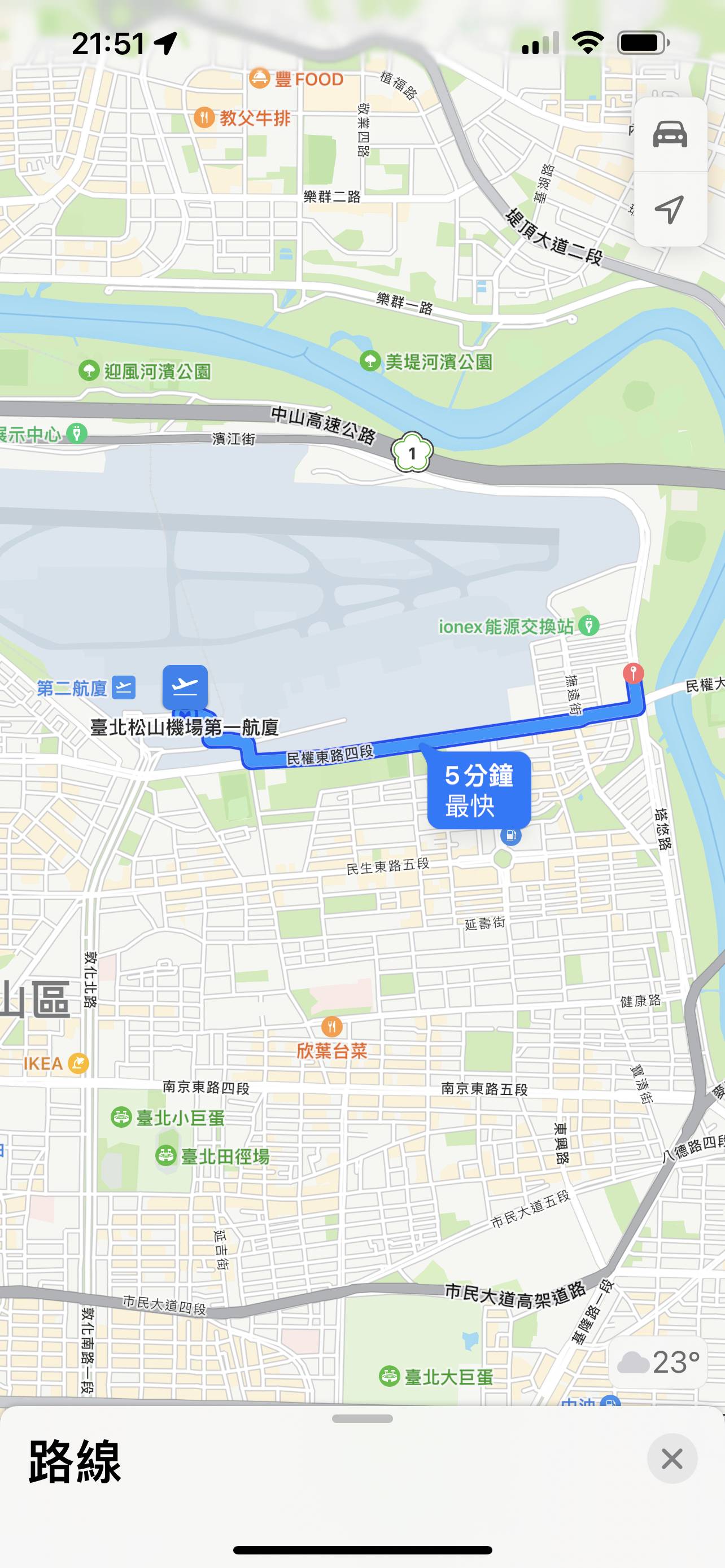Close the 路線 route panel

[672, 1458]
